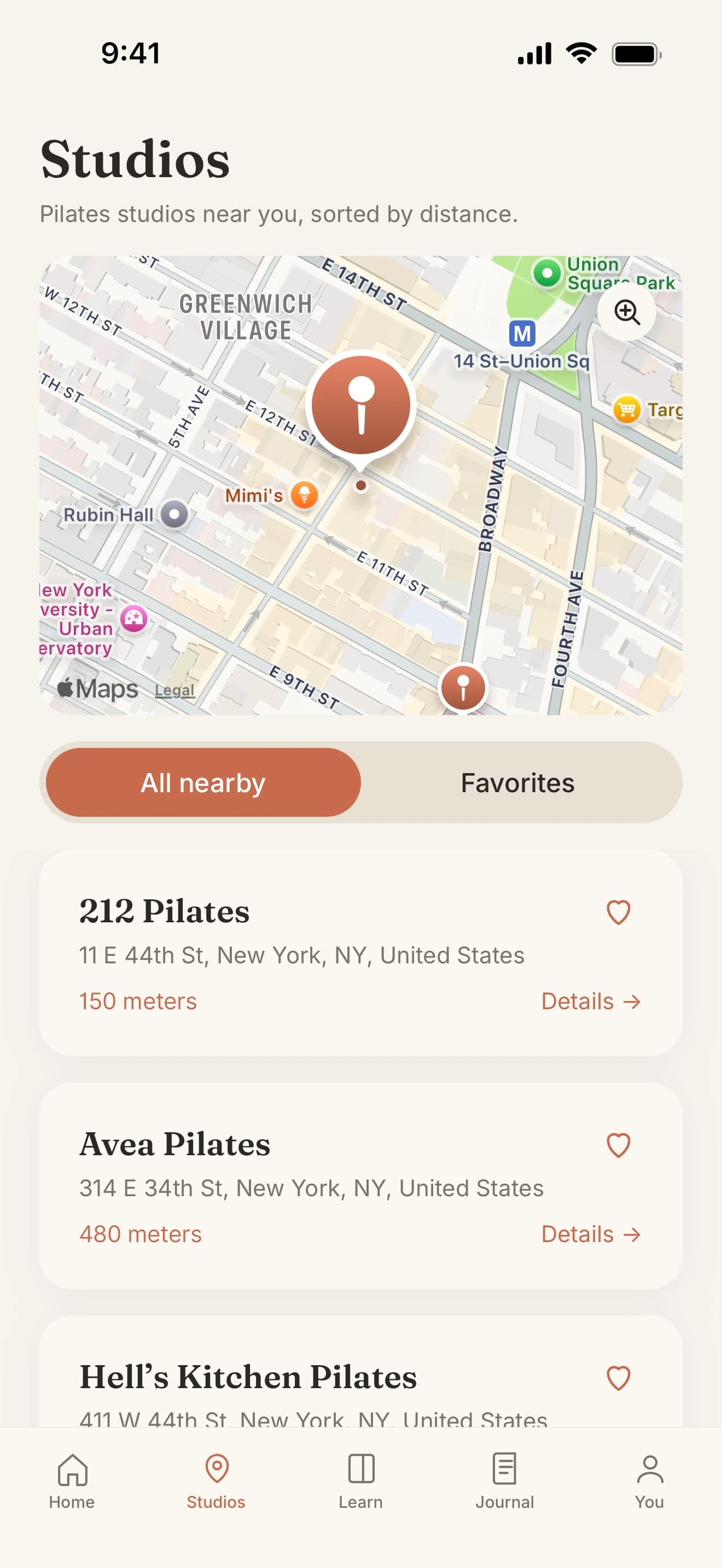Open Details for Avea Pilates
This screenshot has width=722, height=1568.
pos(591,1234)
